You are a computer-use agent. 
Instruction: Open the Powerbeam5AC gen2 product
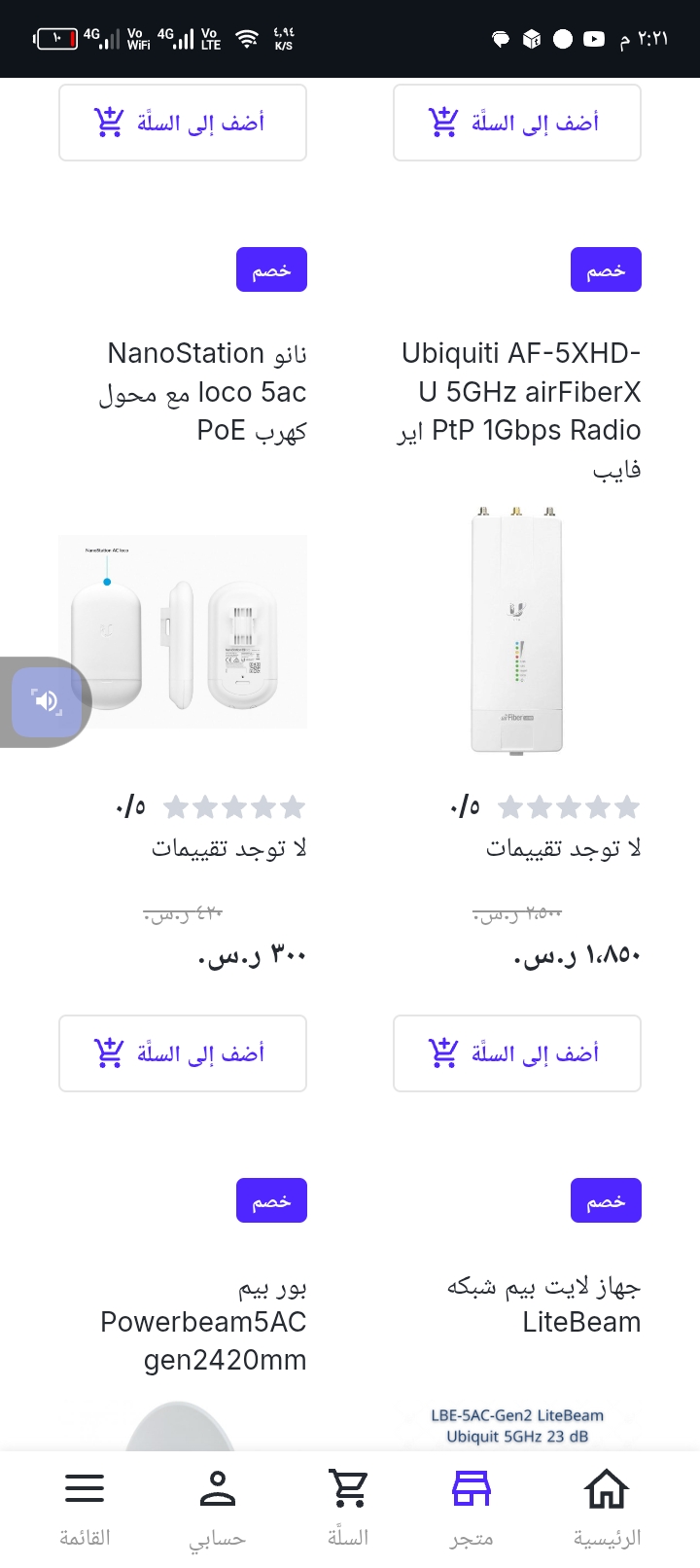[204, 1323]
